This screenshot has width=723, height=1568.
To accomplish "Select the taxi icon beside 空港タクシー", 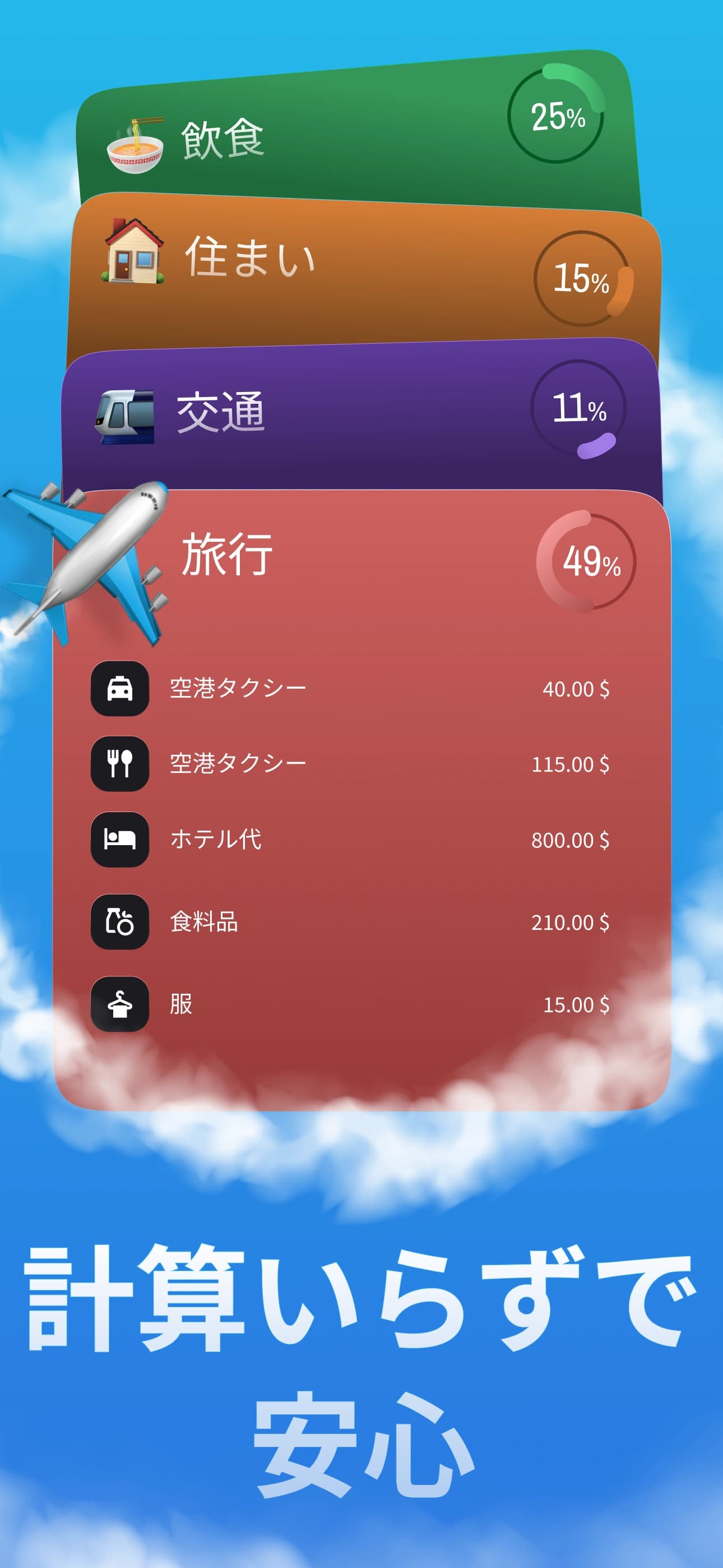I will tap(119, 689).
